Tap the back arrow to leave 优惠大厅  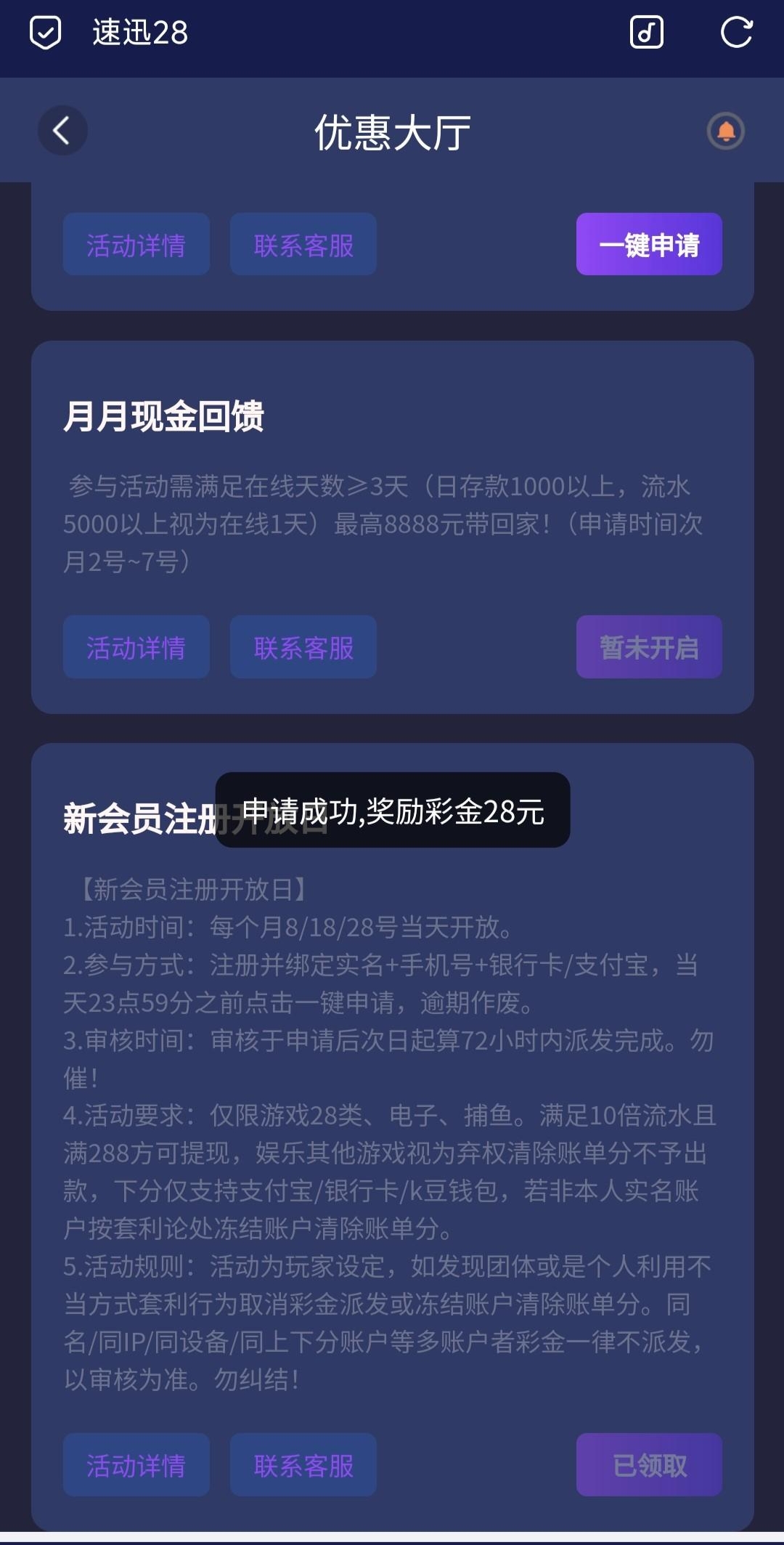tap(62, 130)
